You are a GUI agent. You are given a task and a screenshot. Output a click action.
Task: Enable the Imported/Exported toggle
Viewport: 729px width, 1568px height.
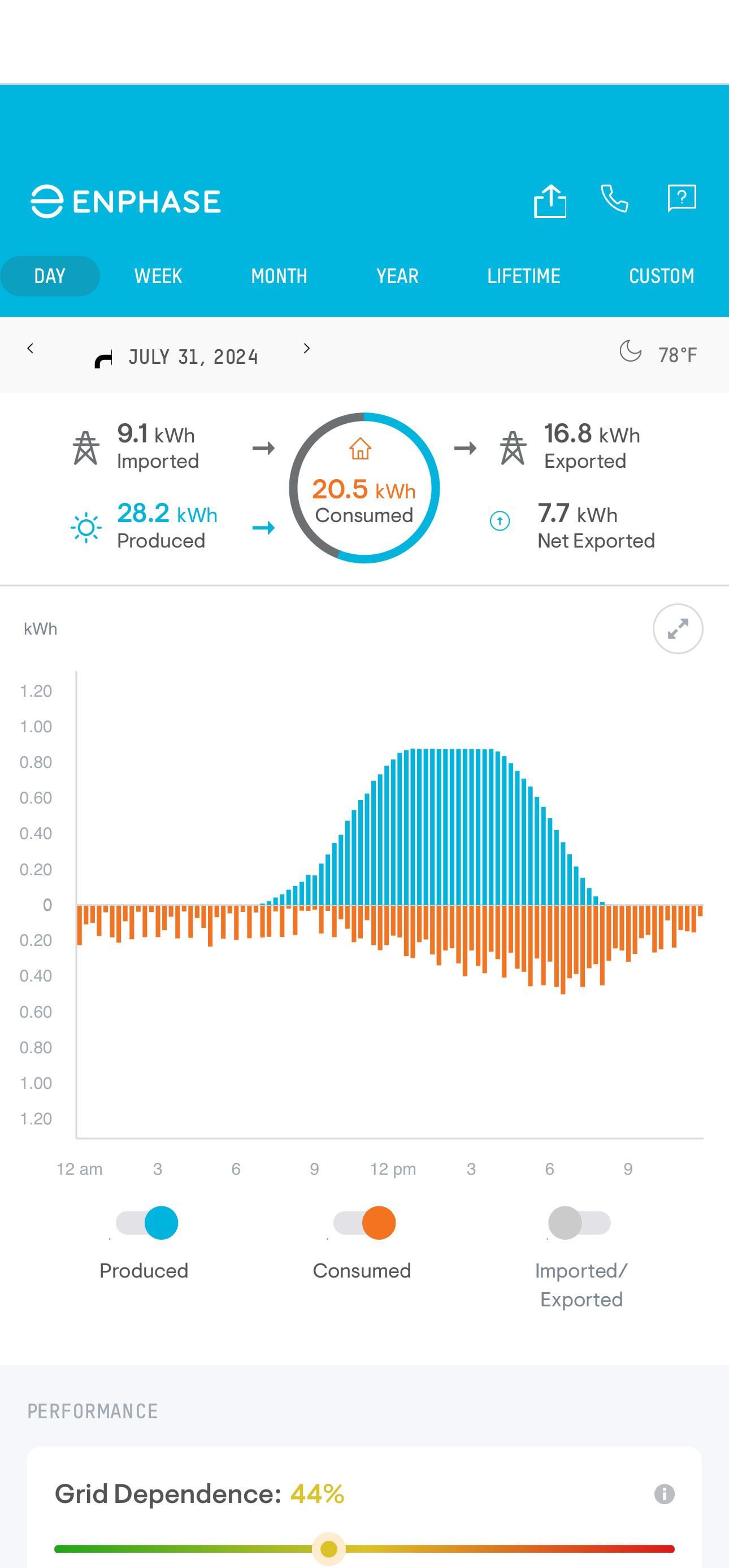[579, 1223]
